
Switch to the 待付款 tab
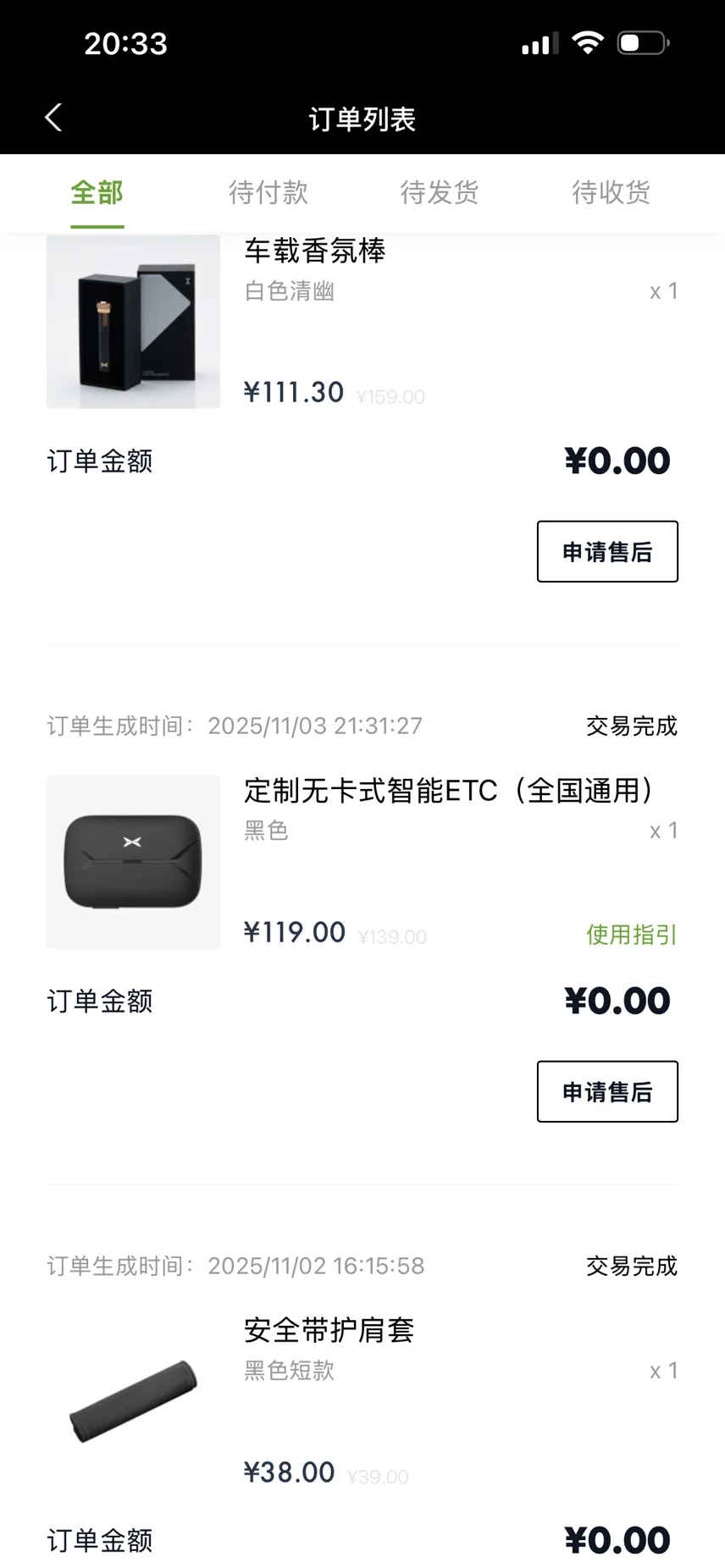[x=268, y=193]
